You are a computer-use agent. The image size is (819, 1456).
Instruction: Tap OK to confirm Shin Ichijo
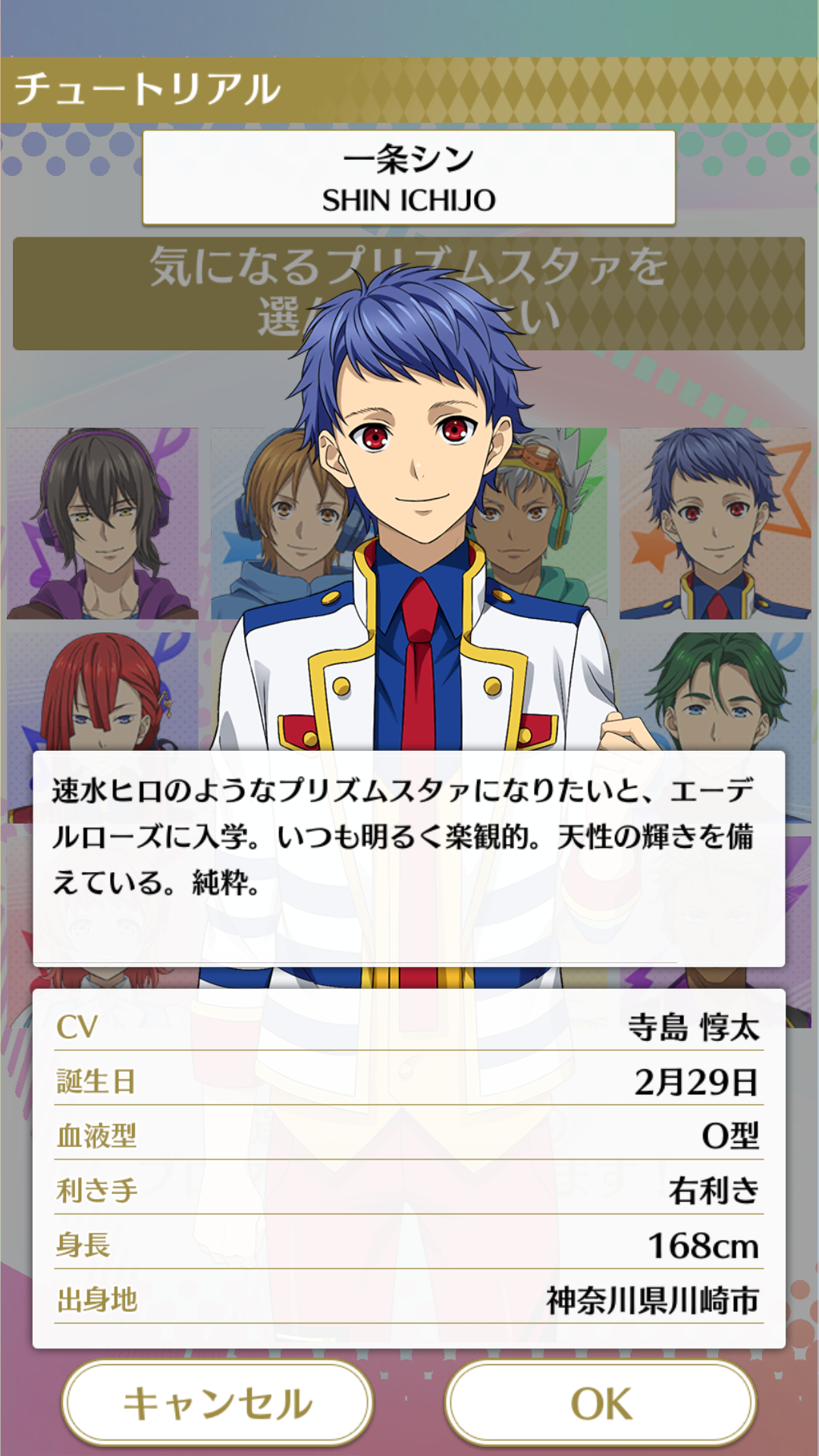click(601, 1404)
